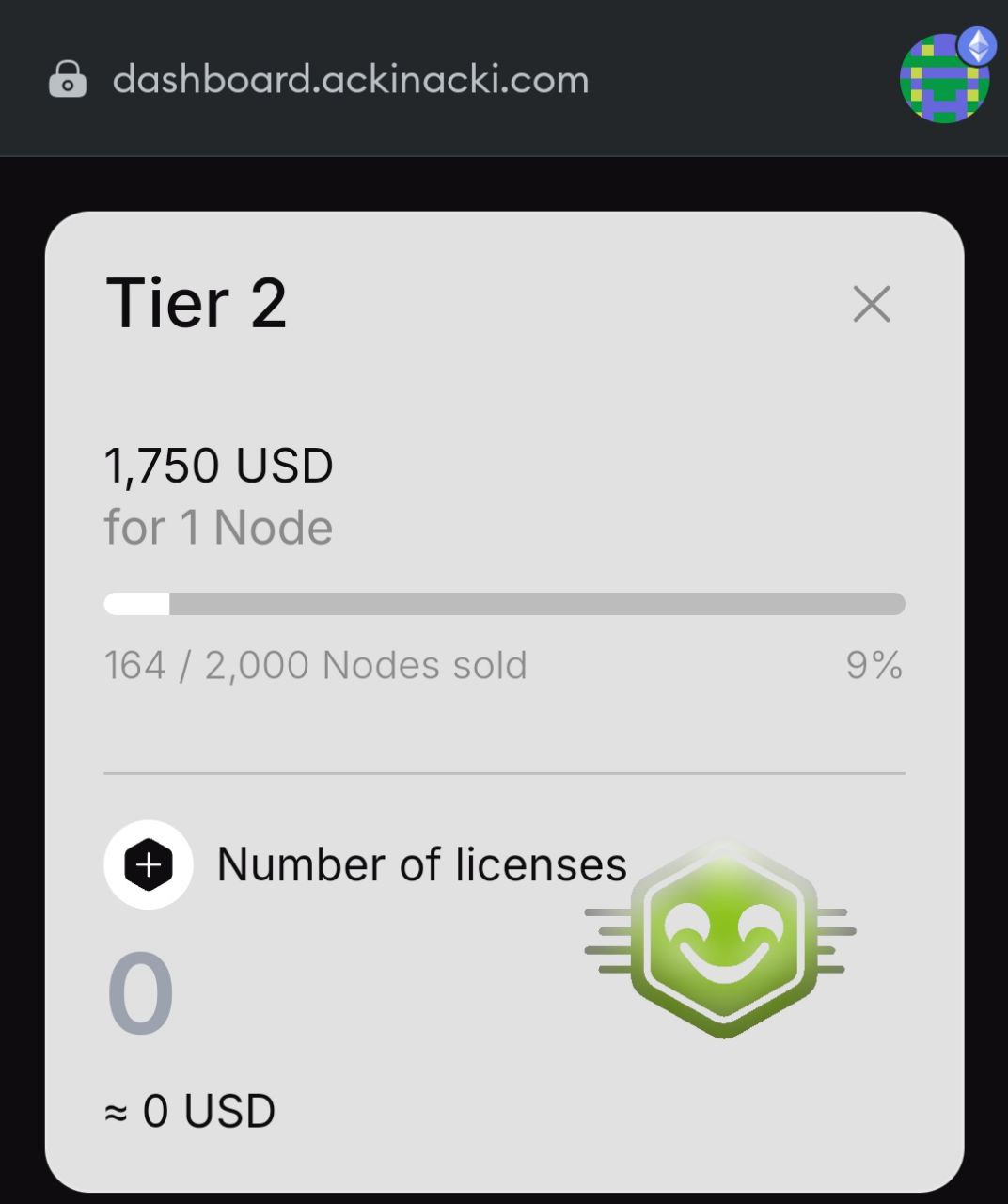Open the dashboard.ackinacki.com address bar
This screenshot has height=1204, width=1008.
pyautogui.click(x=350, y=80)
